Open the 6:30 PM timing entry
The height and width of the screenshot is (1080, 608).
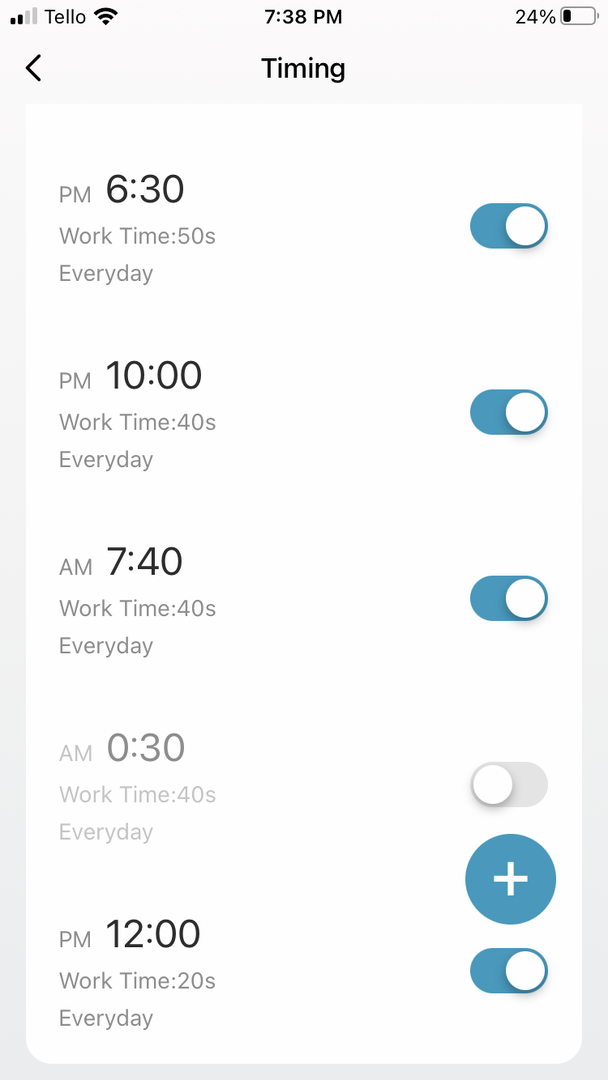coord(200,228)
